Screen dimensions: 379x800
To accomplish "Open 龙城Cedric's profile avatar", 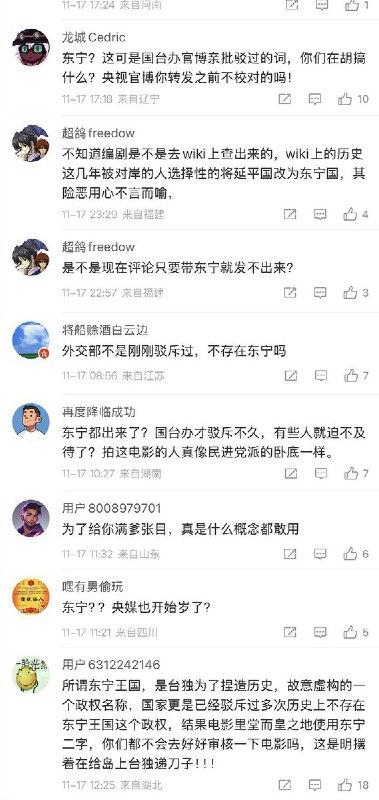I will [31, 47].
